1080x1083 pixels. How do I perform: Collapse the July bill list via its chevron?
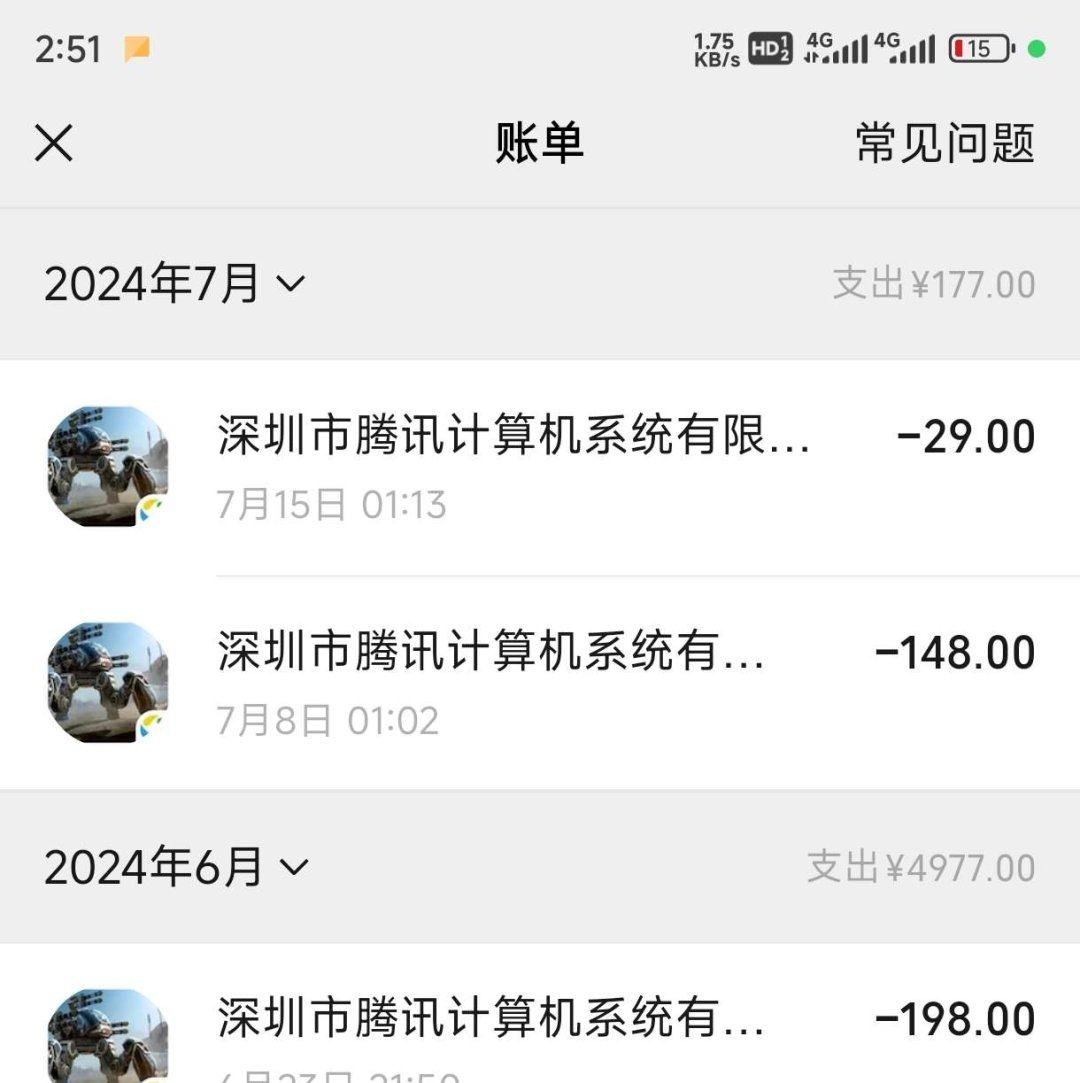291,283
